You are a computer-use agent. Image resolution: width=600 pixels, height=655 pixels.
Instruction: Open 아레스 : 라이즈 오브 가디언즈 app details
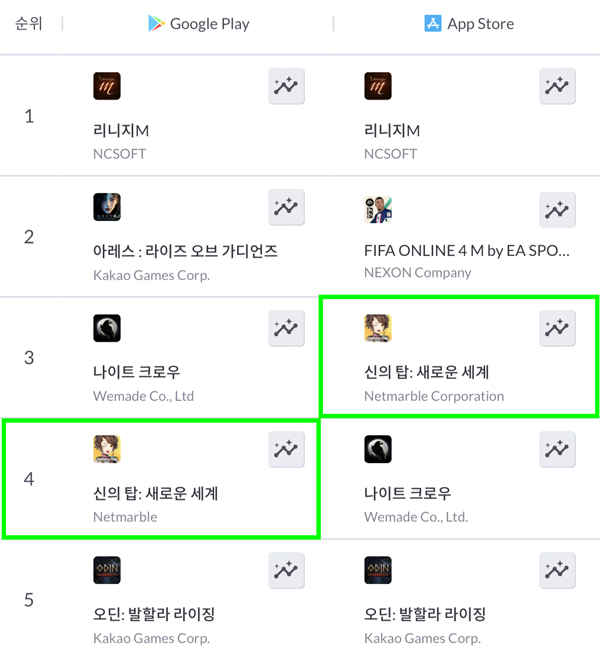184,251
